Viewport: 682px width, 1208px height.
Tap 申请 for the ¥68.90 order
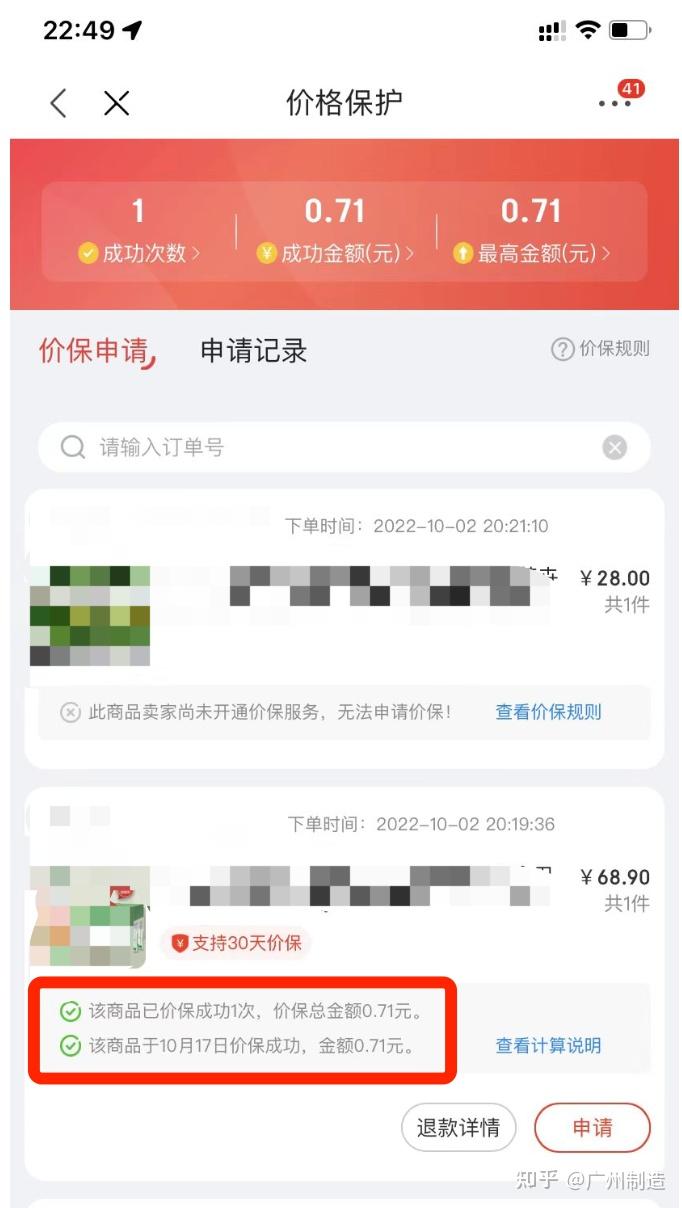[x=592, y=1128]
